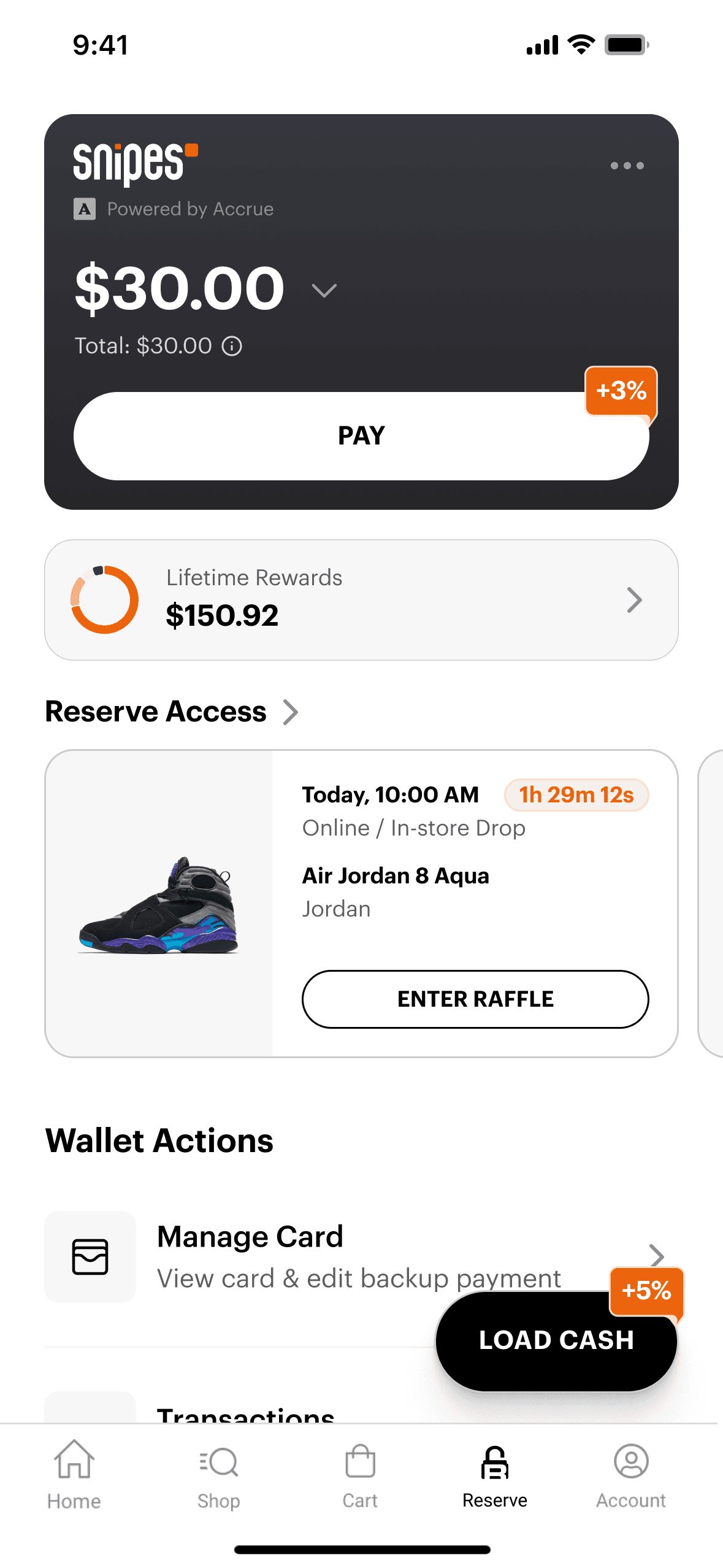The width and height of the screenshot is (723, 1568).
Task: Enter raffle for Air Jordan 8 Aqua
Action: 475,999
